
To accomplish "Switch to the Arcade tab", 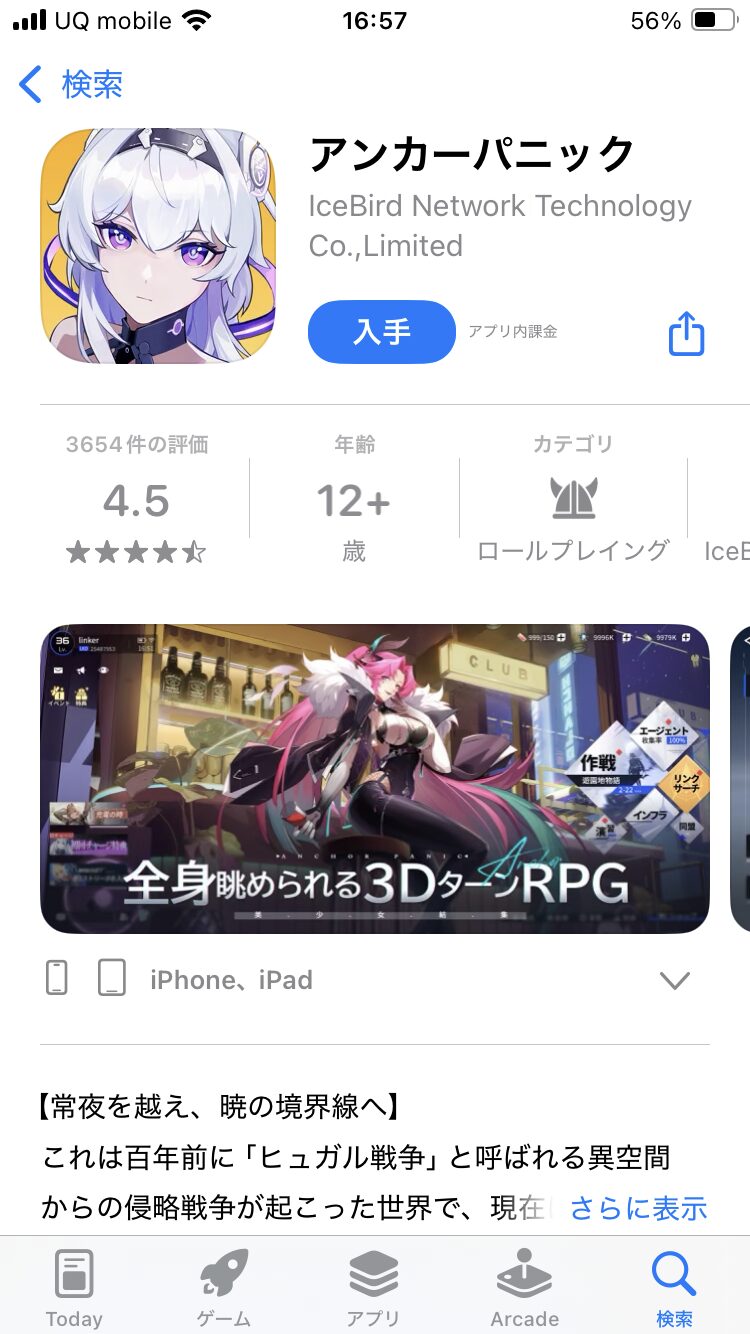I will (524, 1288).
